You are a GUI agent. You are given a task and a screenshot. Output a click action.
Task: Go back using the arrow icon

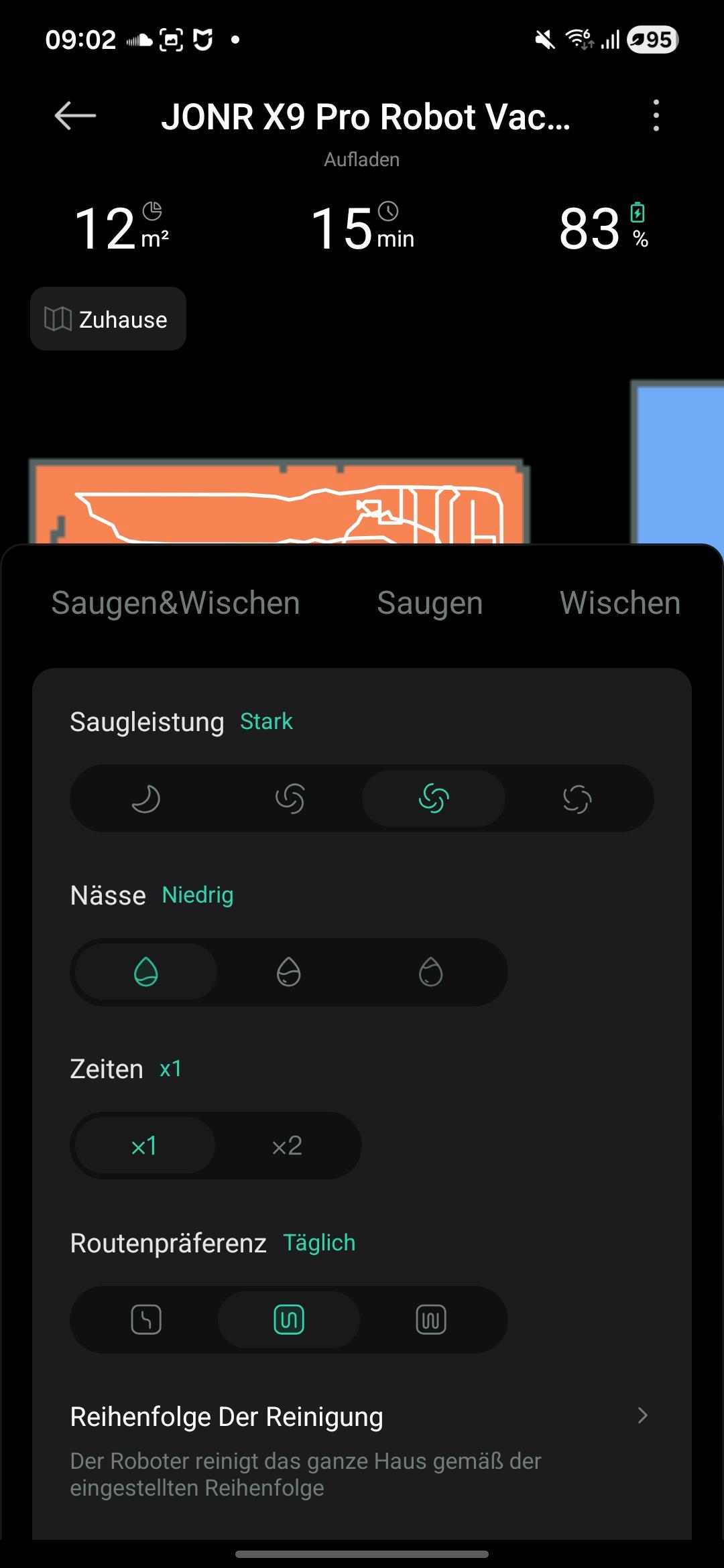tap(75, 116)
